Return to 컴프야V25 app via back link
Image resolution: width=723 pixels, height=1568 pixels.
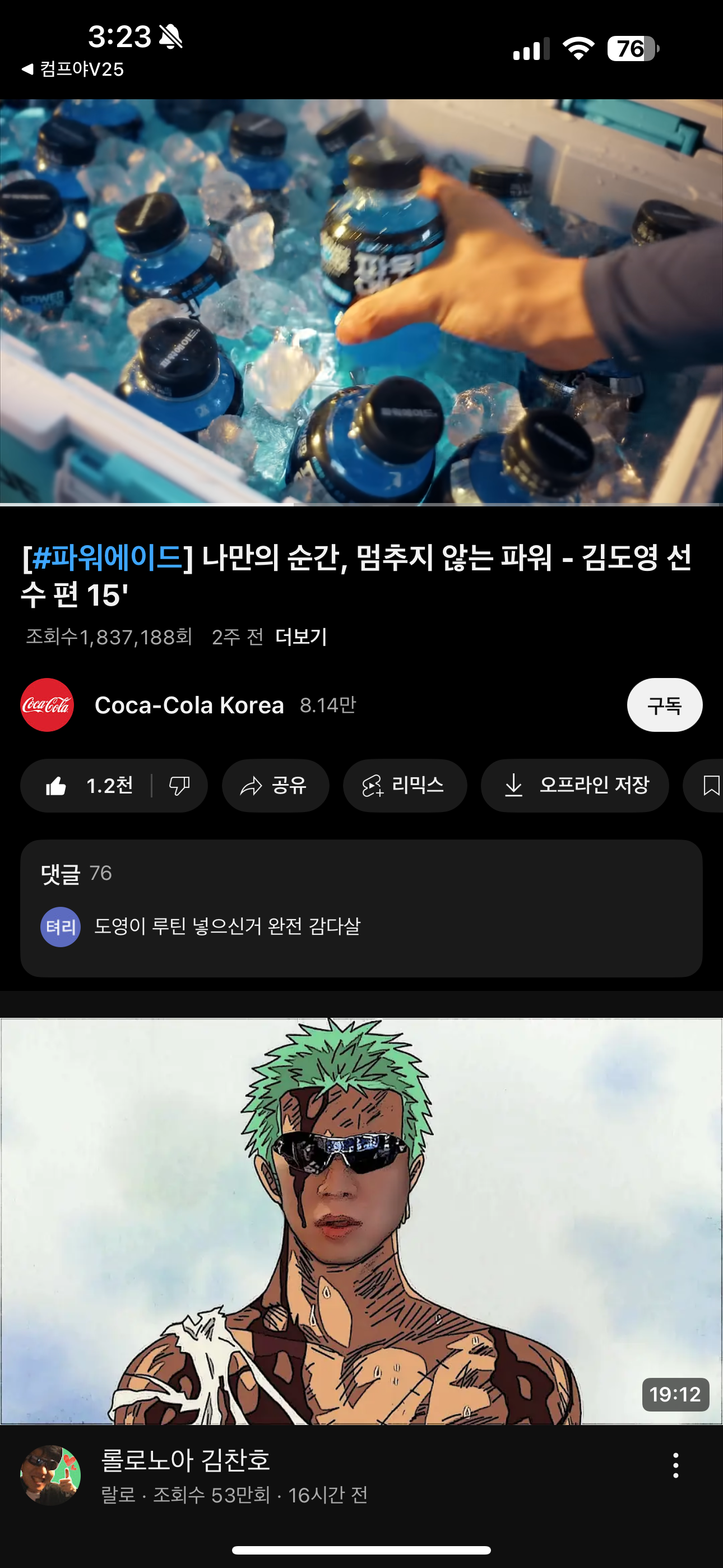pos(73,70)
